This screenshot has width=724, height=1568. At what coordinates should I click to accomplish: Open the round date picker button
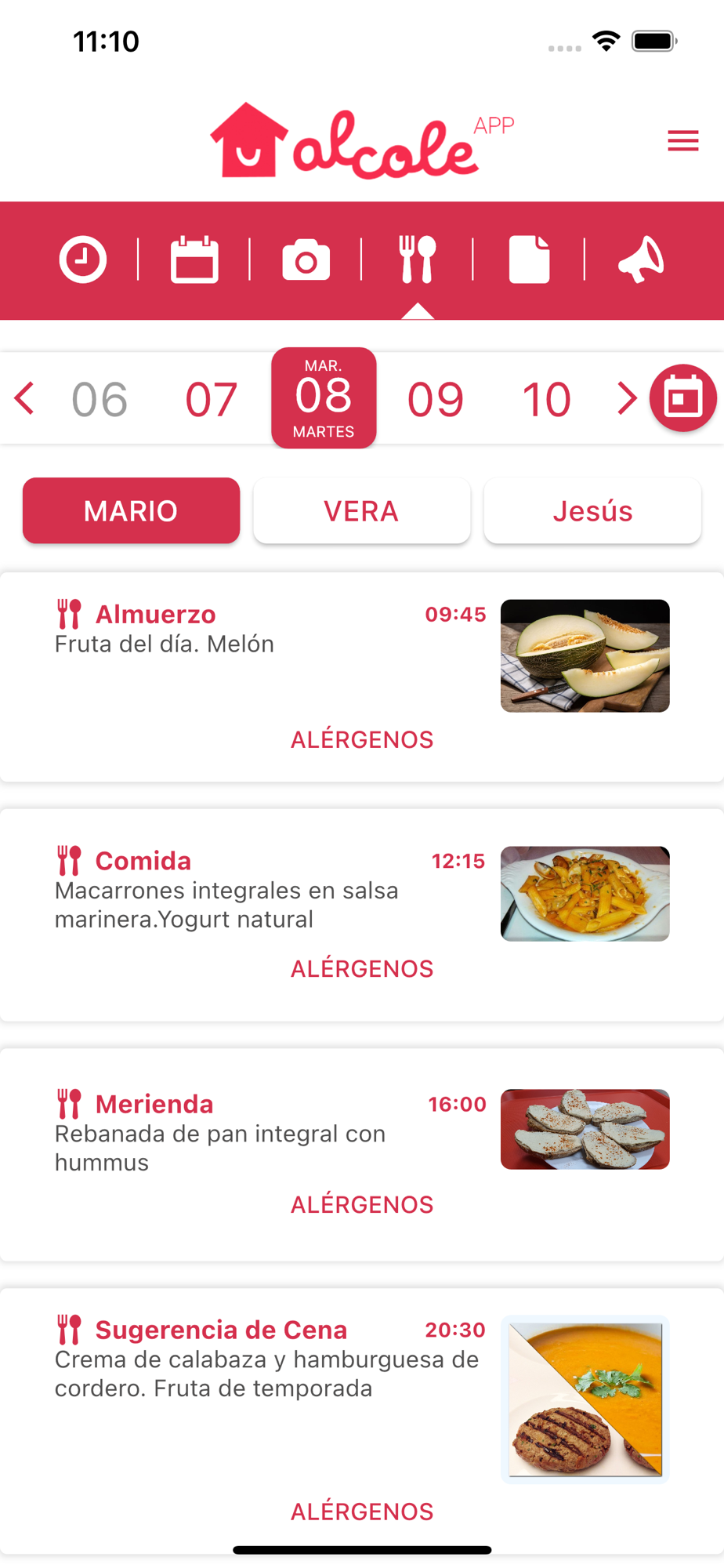point(682,398)
